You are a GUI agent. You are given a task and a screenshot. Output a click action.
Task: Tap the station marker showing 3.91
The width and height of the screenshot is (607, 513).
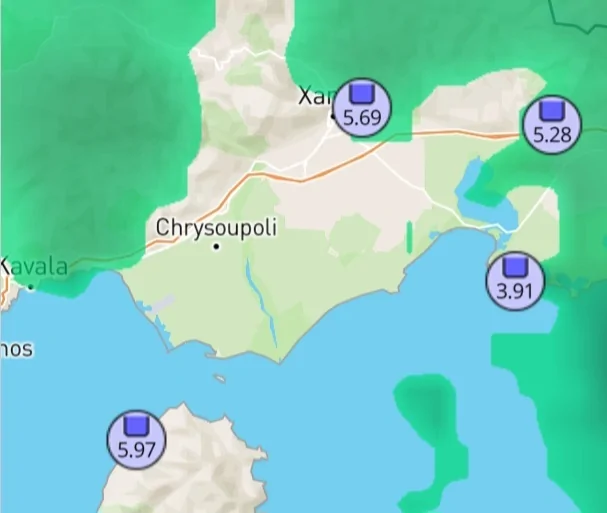514,280
